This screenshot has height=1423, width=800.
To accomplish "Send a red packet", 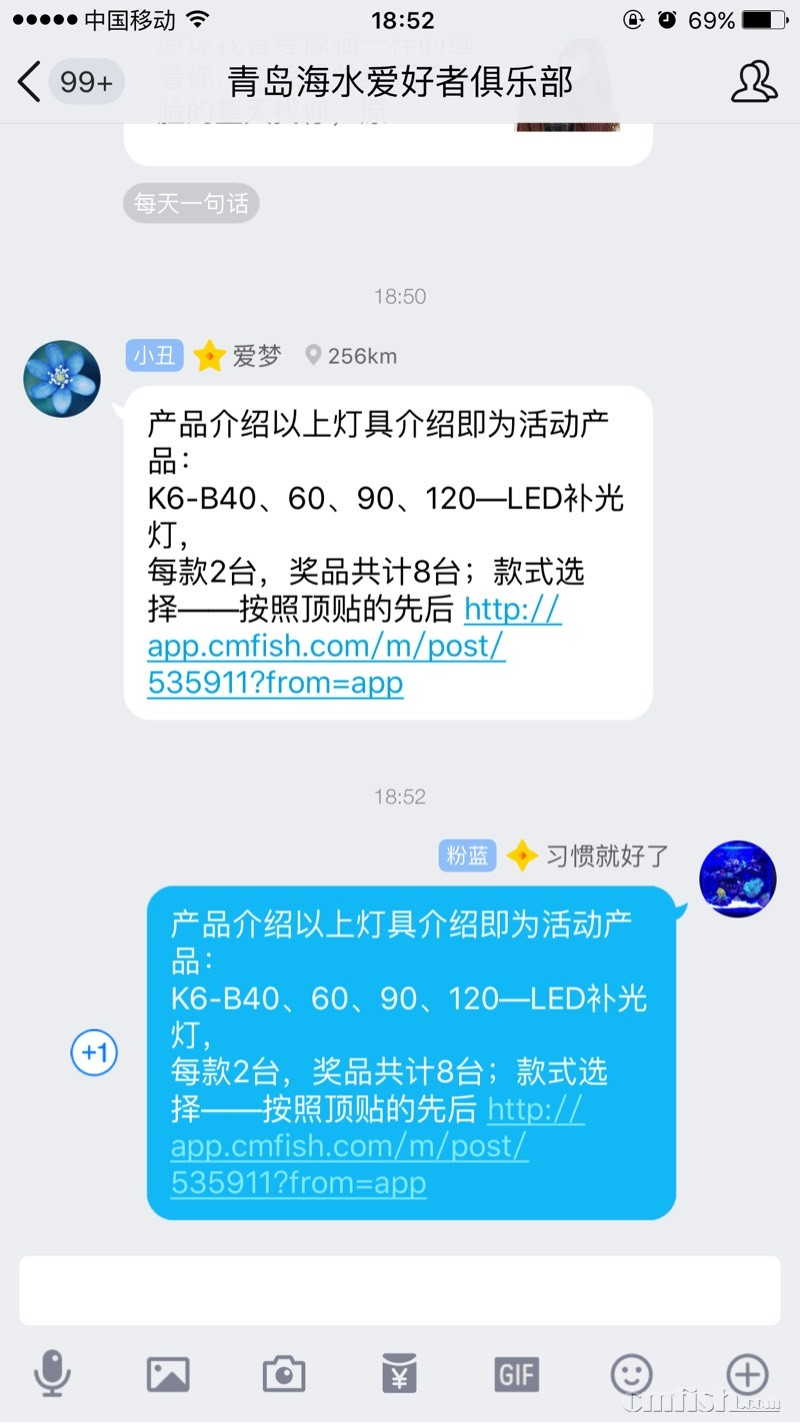I will pos(400,1374).
